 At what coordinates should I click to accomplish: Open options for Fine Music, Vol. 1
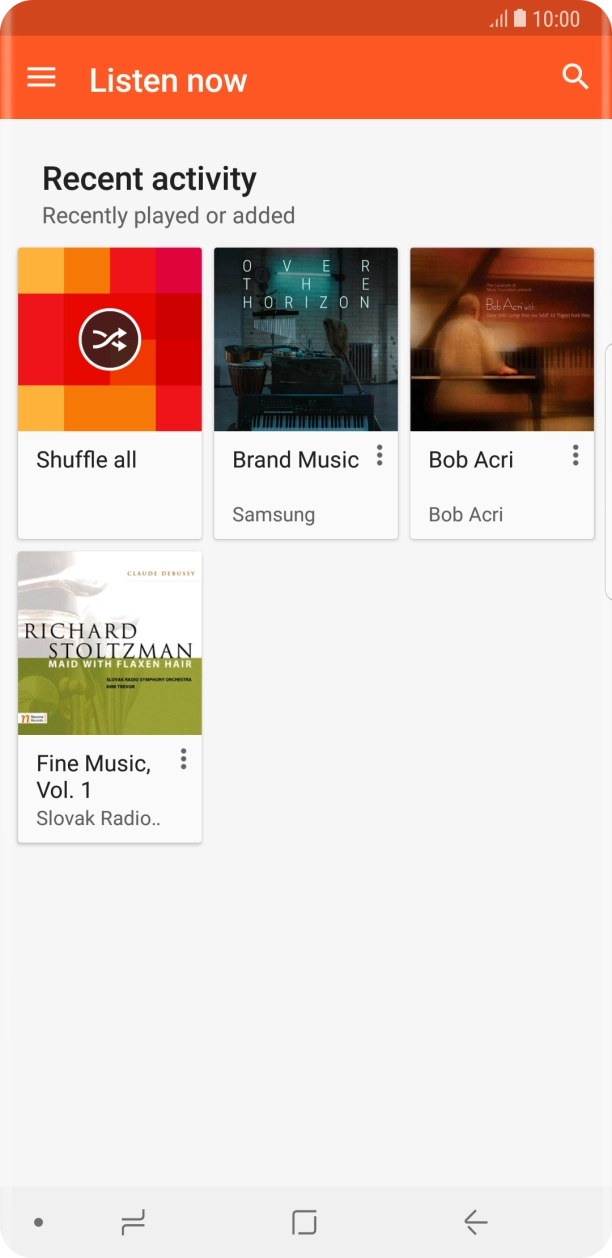[x=183, y=760]
